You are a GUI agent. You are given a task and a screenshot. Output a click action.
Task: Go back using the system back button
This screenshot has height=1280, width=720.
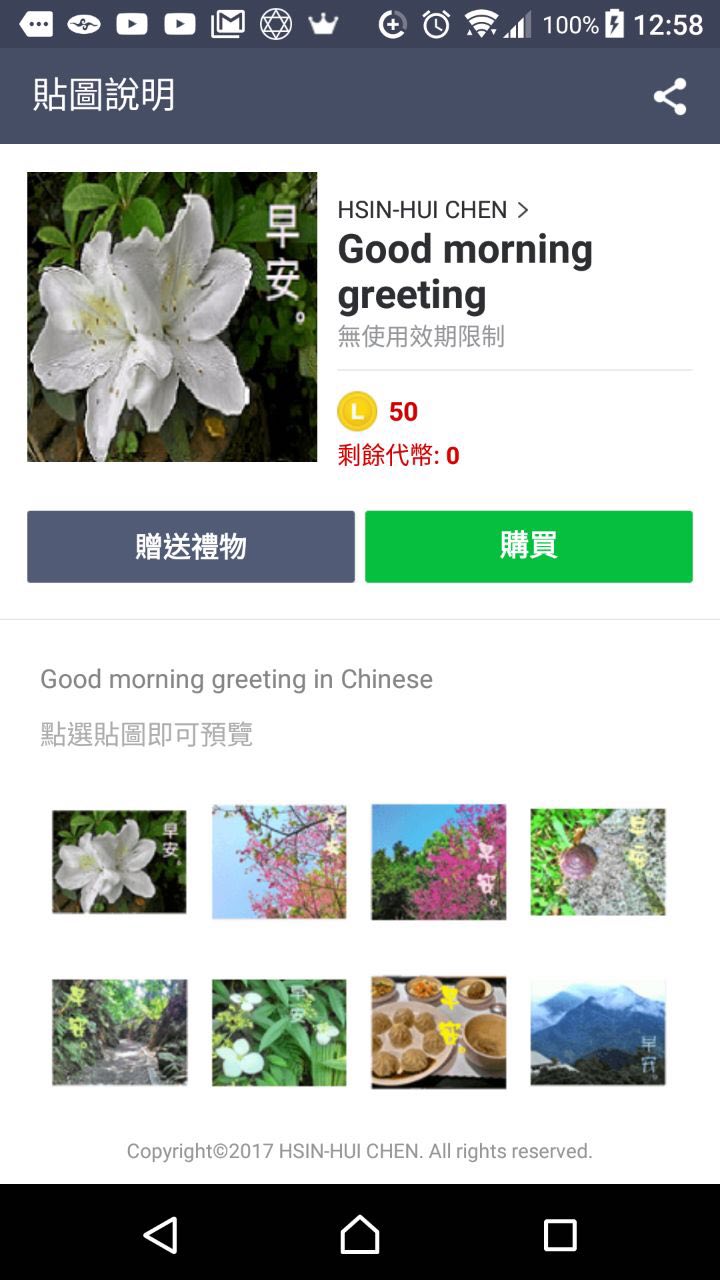point(161,1235)
